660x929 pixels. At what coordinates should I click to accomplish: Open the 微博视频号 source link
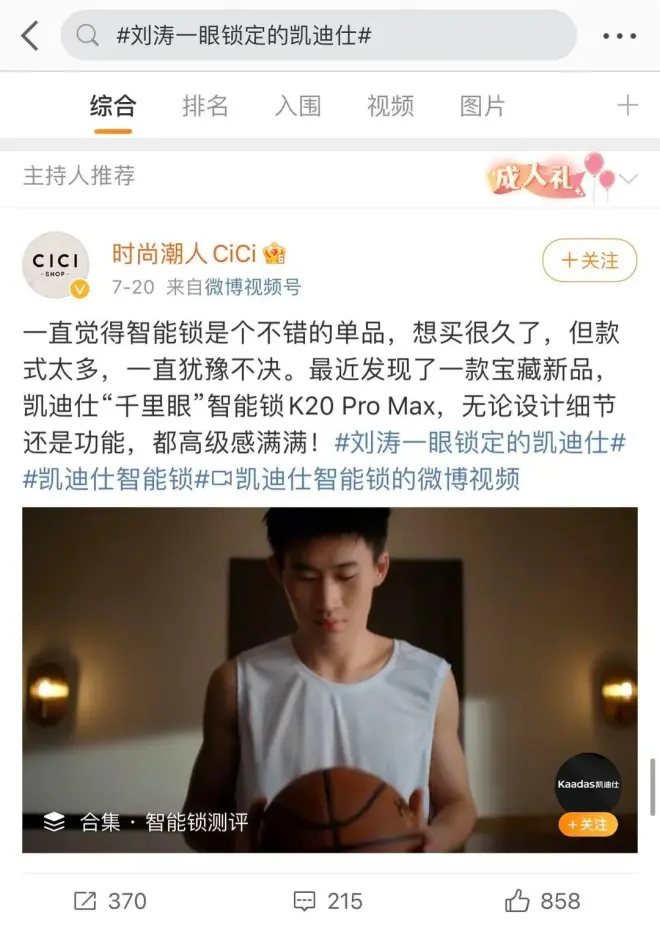click(252, 287)
